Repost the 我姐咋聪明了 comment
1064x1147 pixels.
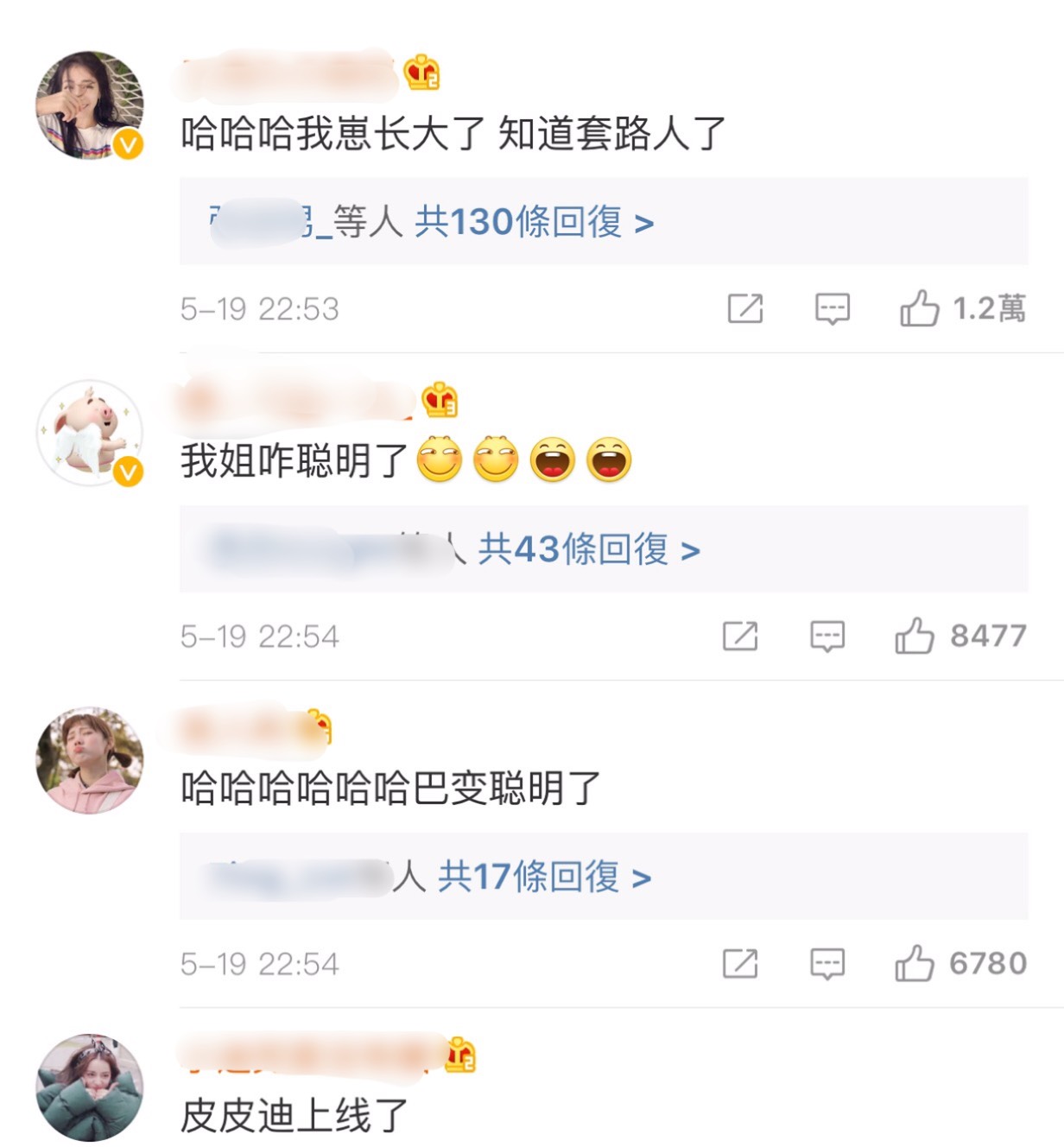coord(740,637)
